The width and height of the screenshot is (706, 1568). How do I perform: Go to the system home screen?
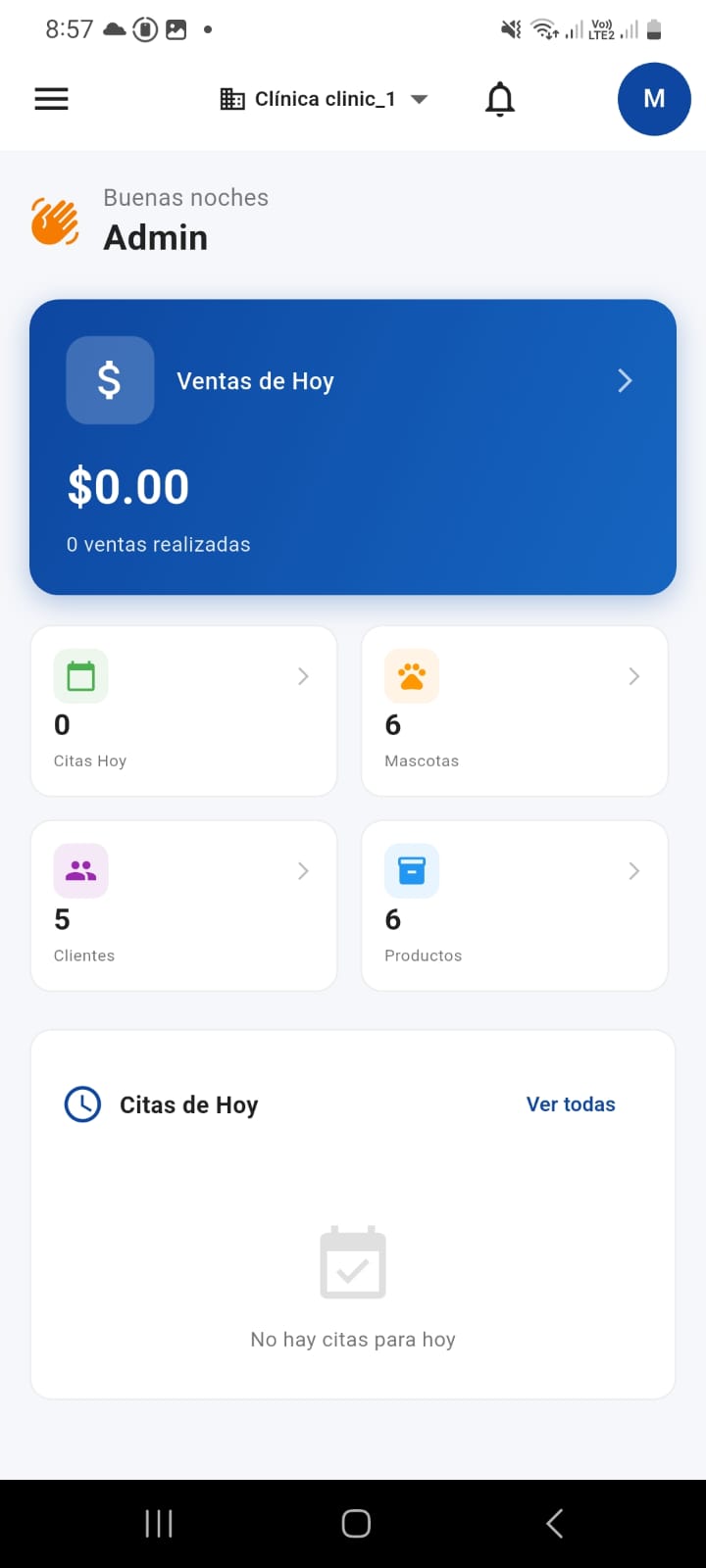(356, 1523)
